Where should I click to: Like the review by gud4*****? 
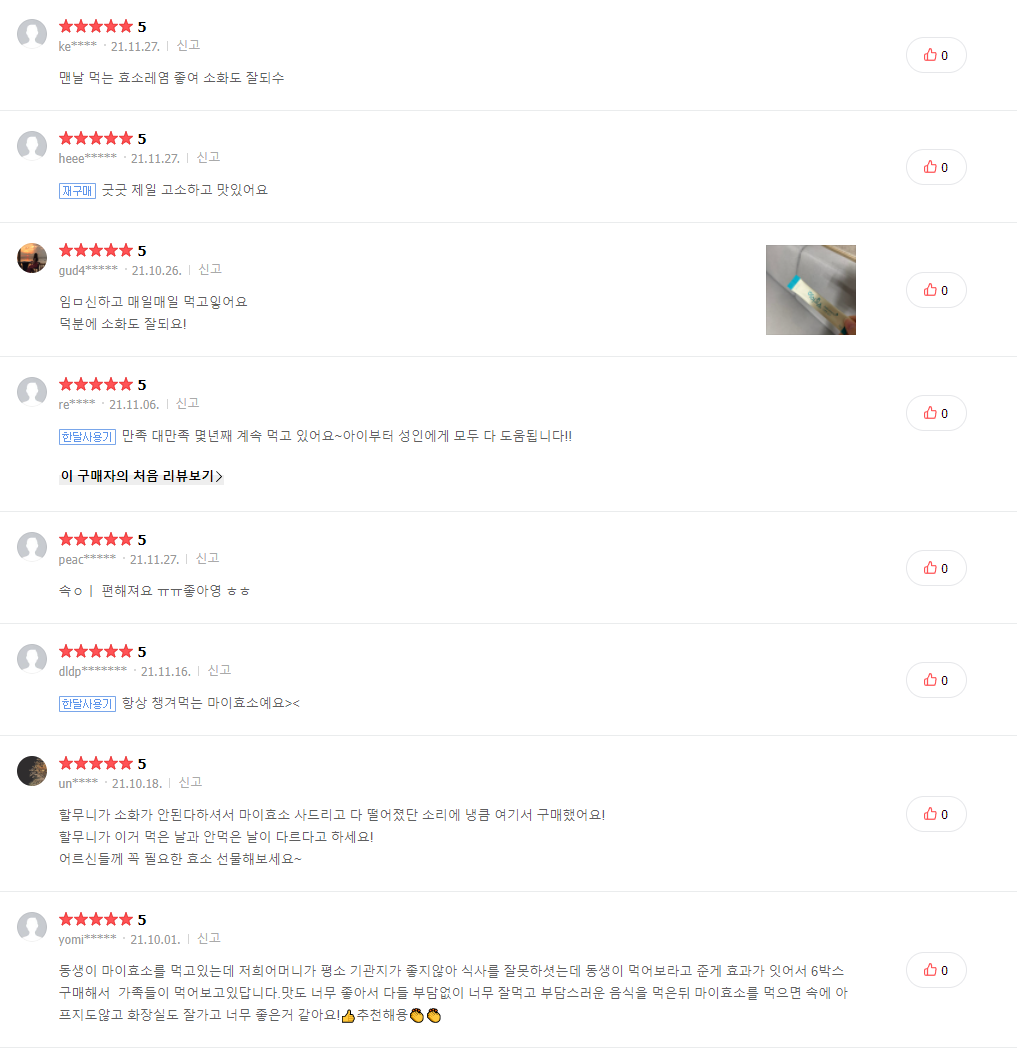click(936, 290)
